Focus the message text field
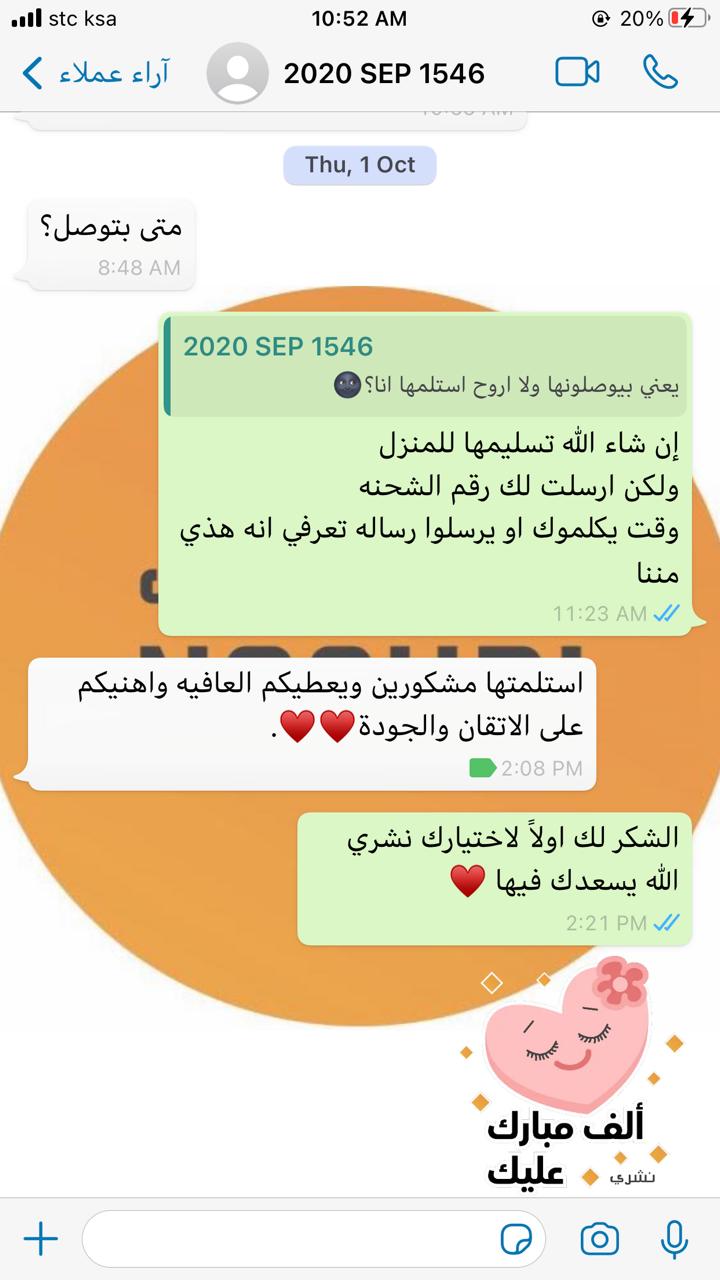Image resolution: width=720 pixels, height=1280 pixels. point(290,1240)
